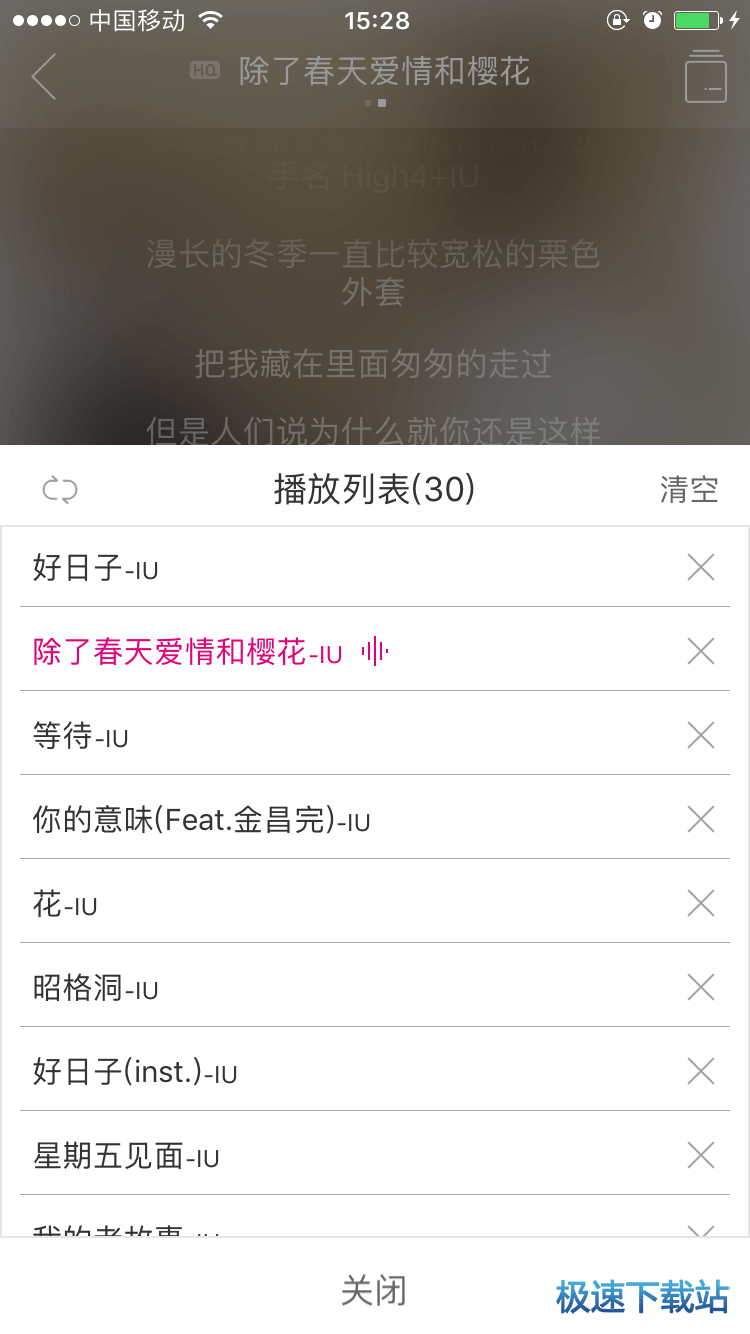Play 好日子(inst.)-IU from the playlist
This screenshot has width=750, height=1334.
[x=135, y=1073]
